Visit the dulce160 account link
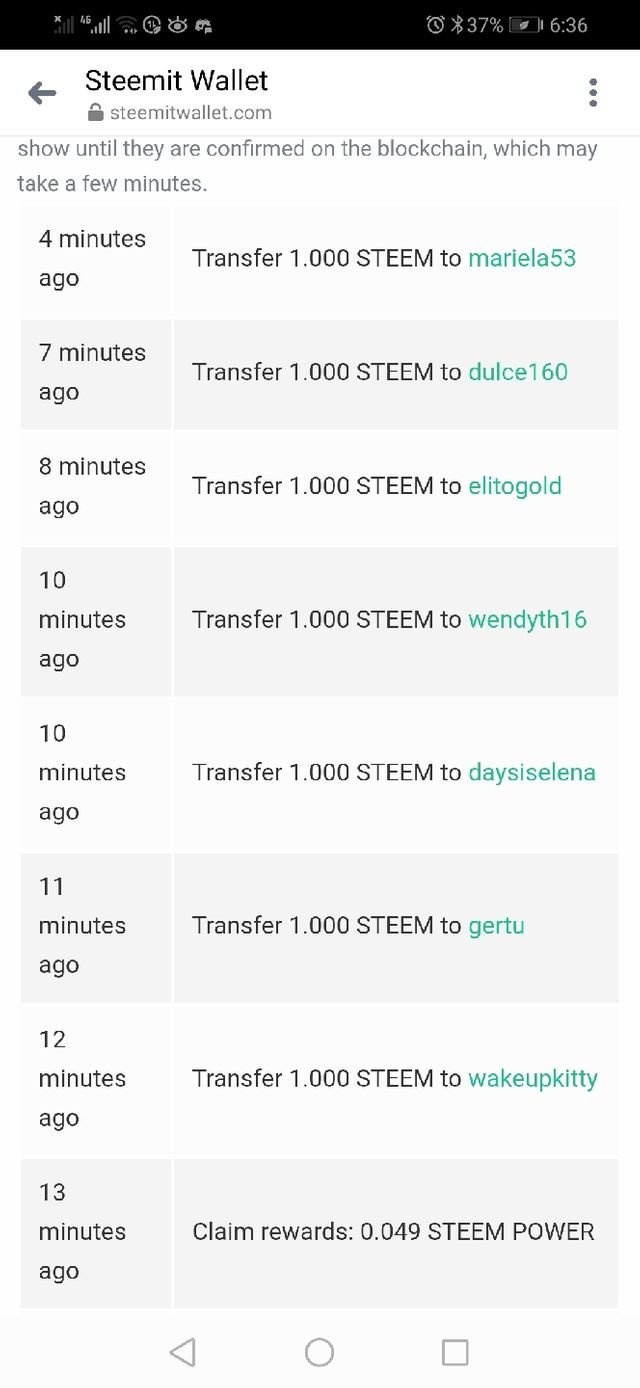Viewport: 640px width, 1388px height. point(517,372)
